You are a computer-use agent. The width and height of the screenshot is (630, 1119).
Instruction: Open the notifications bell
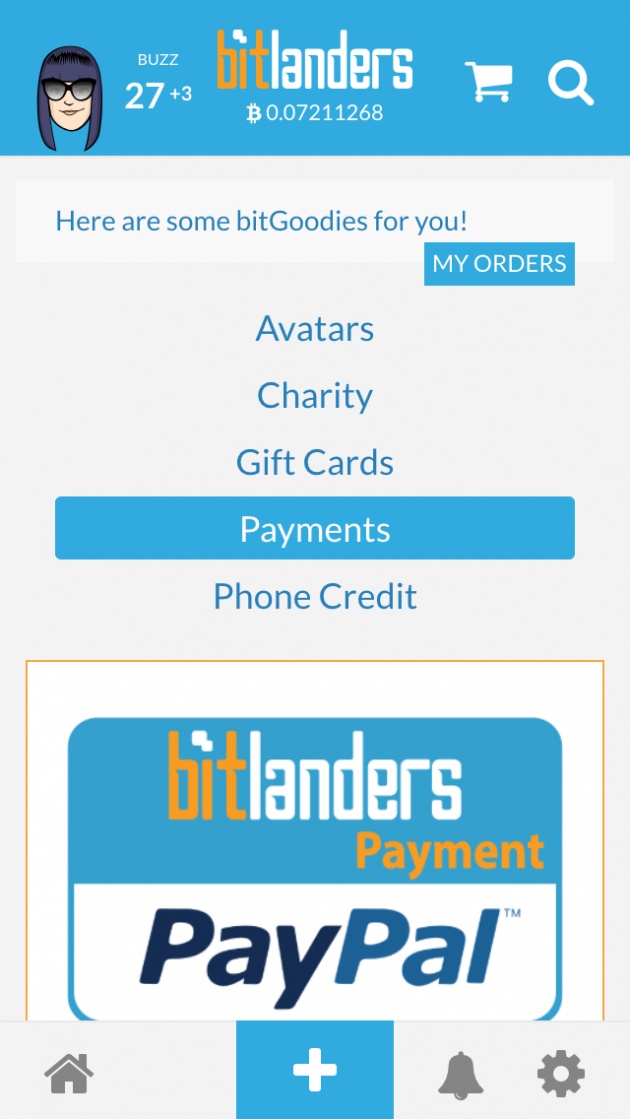click(460, 1075)
